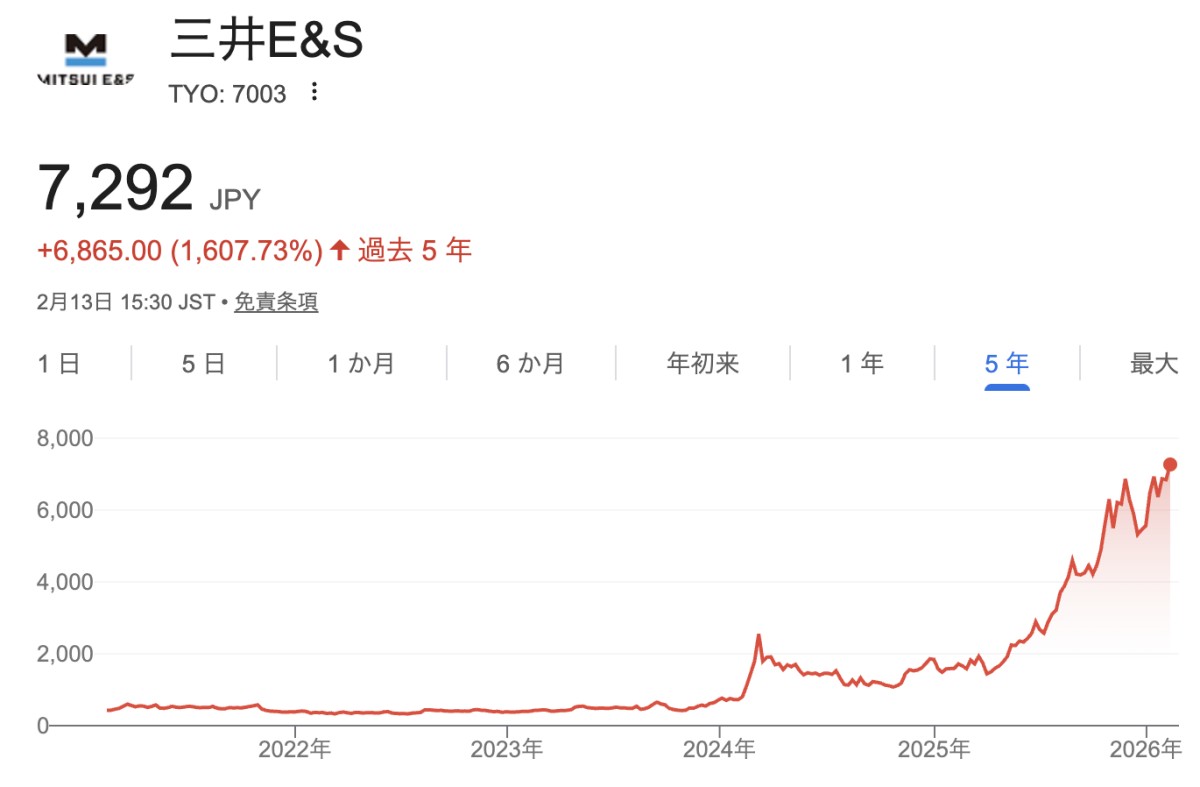Select the 5年 range tab
This screenshot has width=1200, height=787.
pos(1006,363)
